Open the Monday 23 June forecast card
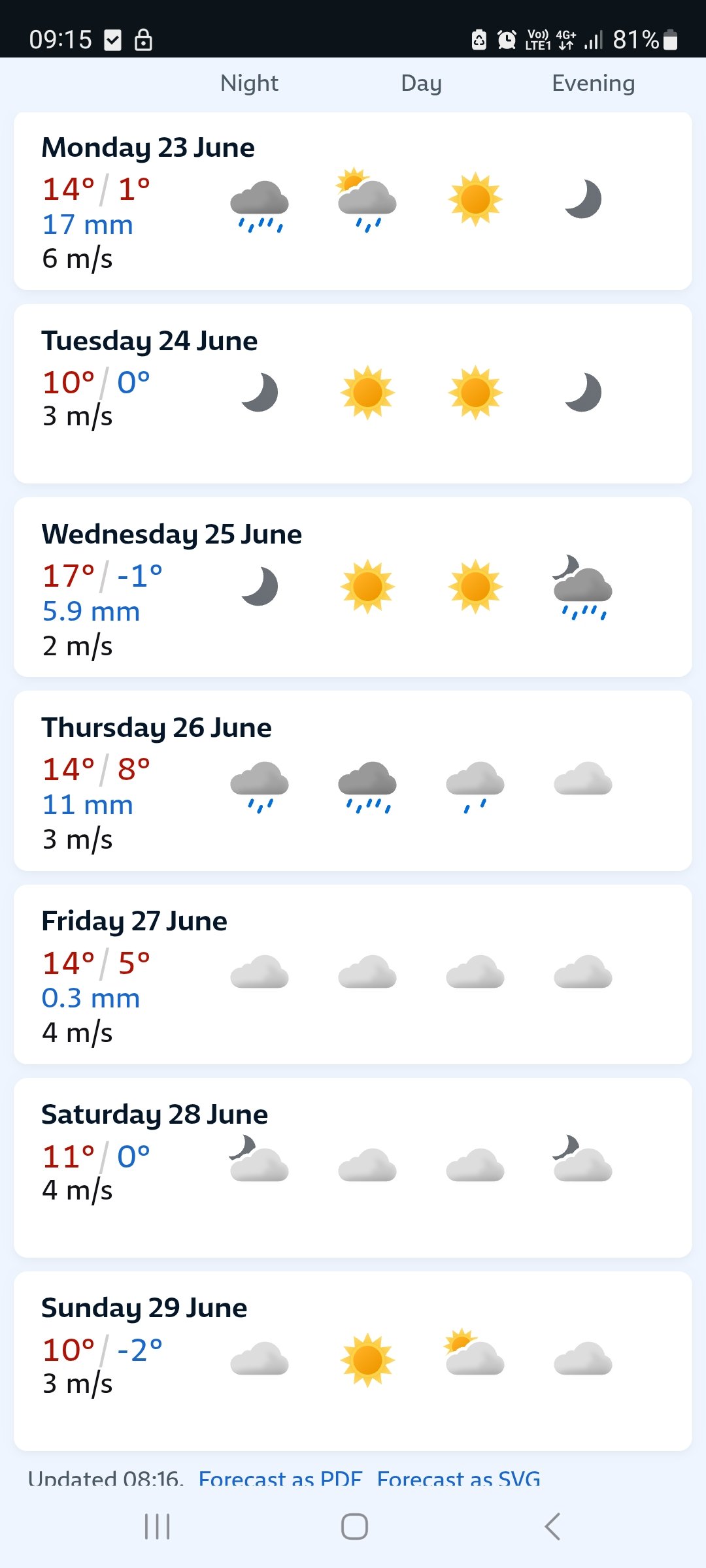Image resolution: width=706 pixels, height=1568 pixels. (x=353, y=201)
